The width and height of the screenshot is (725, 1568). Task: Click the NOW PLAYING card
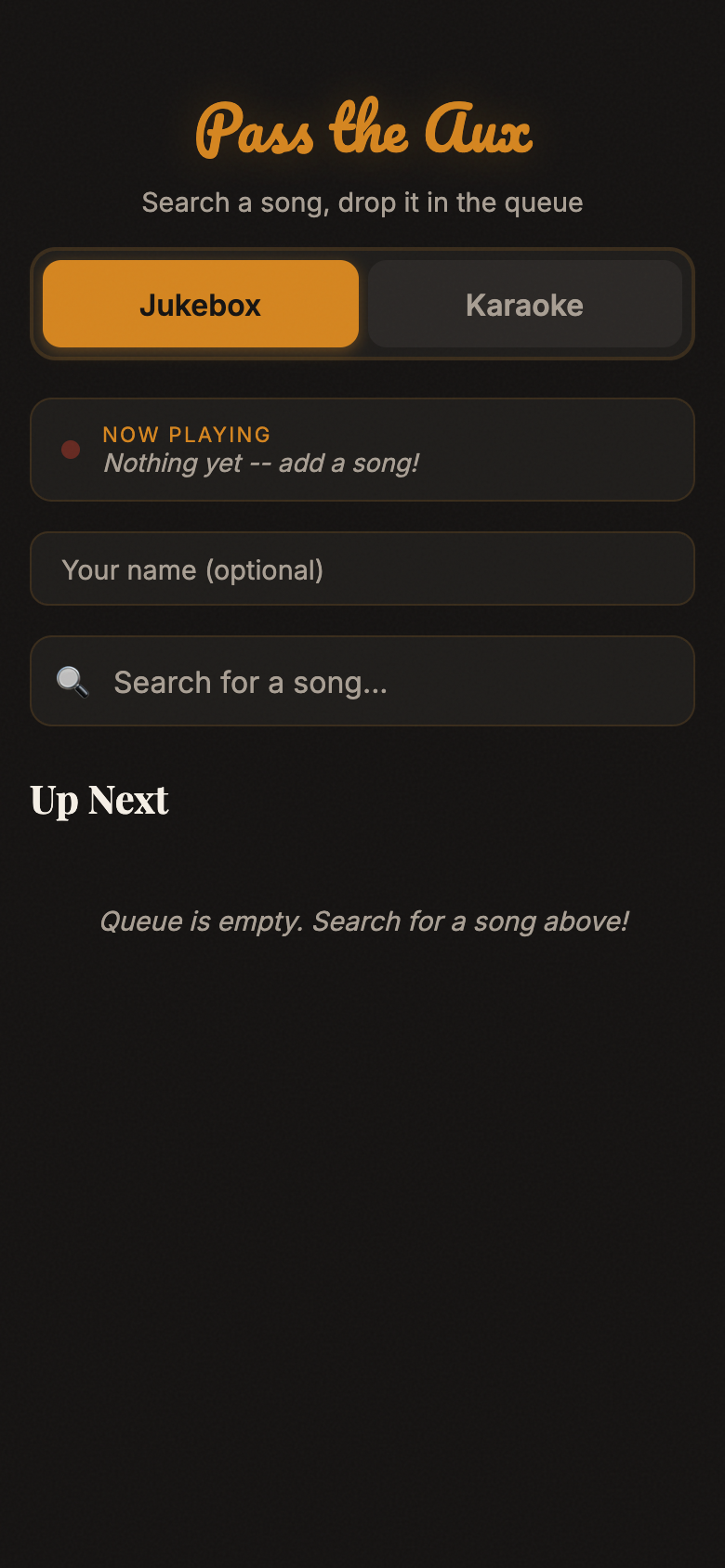(x=362, y=450)
